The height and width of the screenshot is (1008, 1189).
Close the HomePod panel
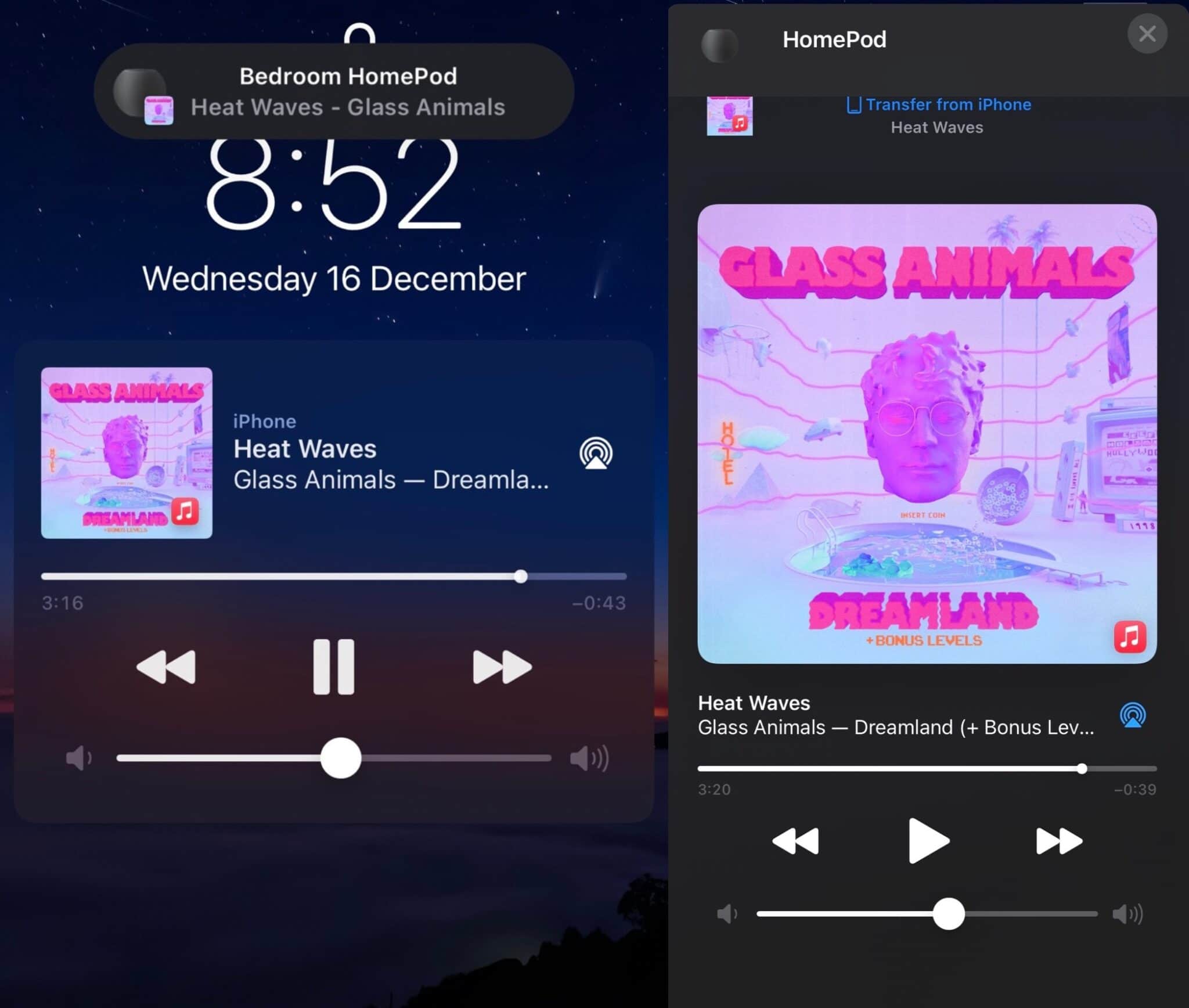point(1147,34)
